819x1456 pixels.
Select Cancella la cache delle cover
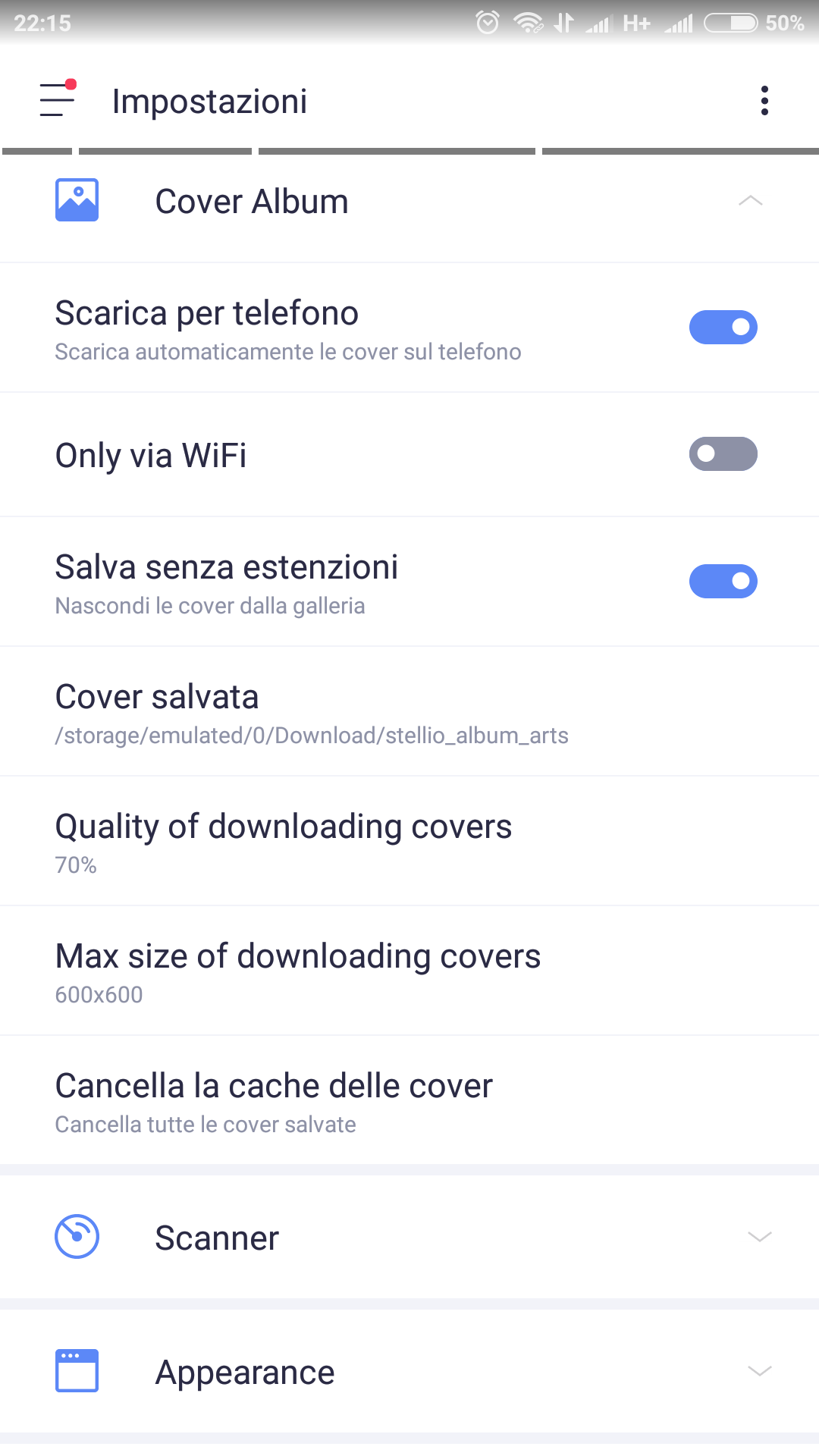point(409,1100)
